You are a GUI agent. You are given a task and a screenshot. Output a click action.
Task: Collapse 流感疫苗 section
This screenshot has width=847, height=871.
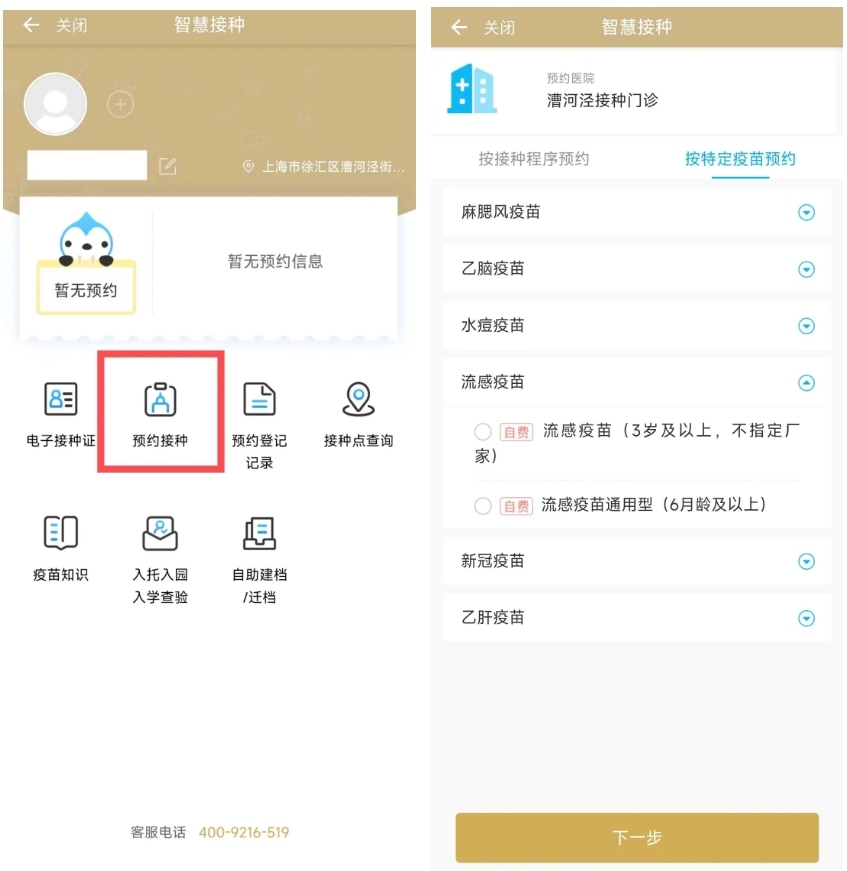click(x=806, y=382)
